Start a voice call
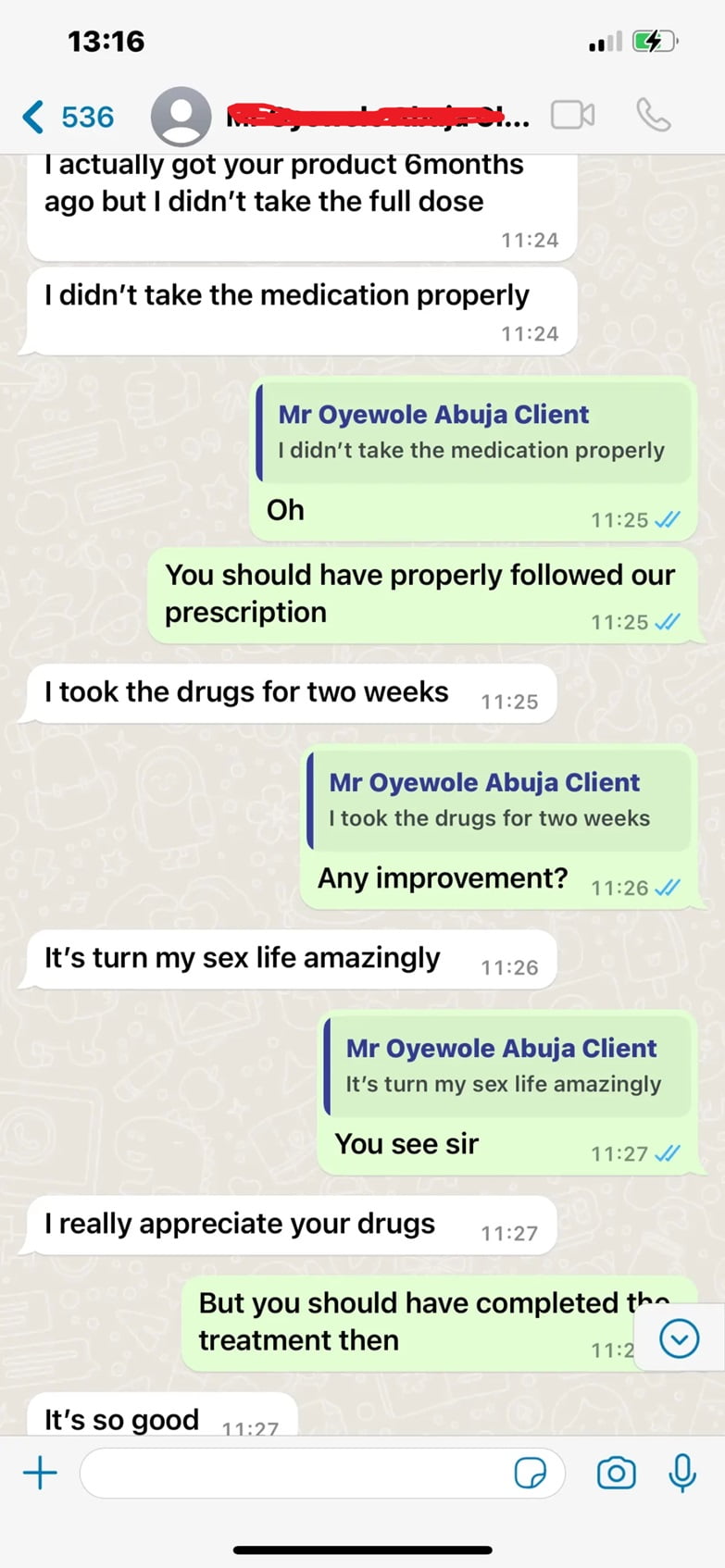Screen dimensions: 725x1568 (654, 115)
